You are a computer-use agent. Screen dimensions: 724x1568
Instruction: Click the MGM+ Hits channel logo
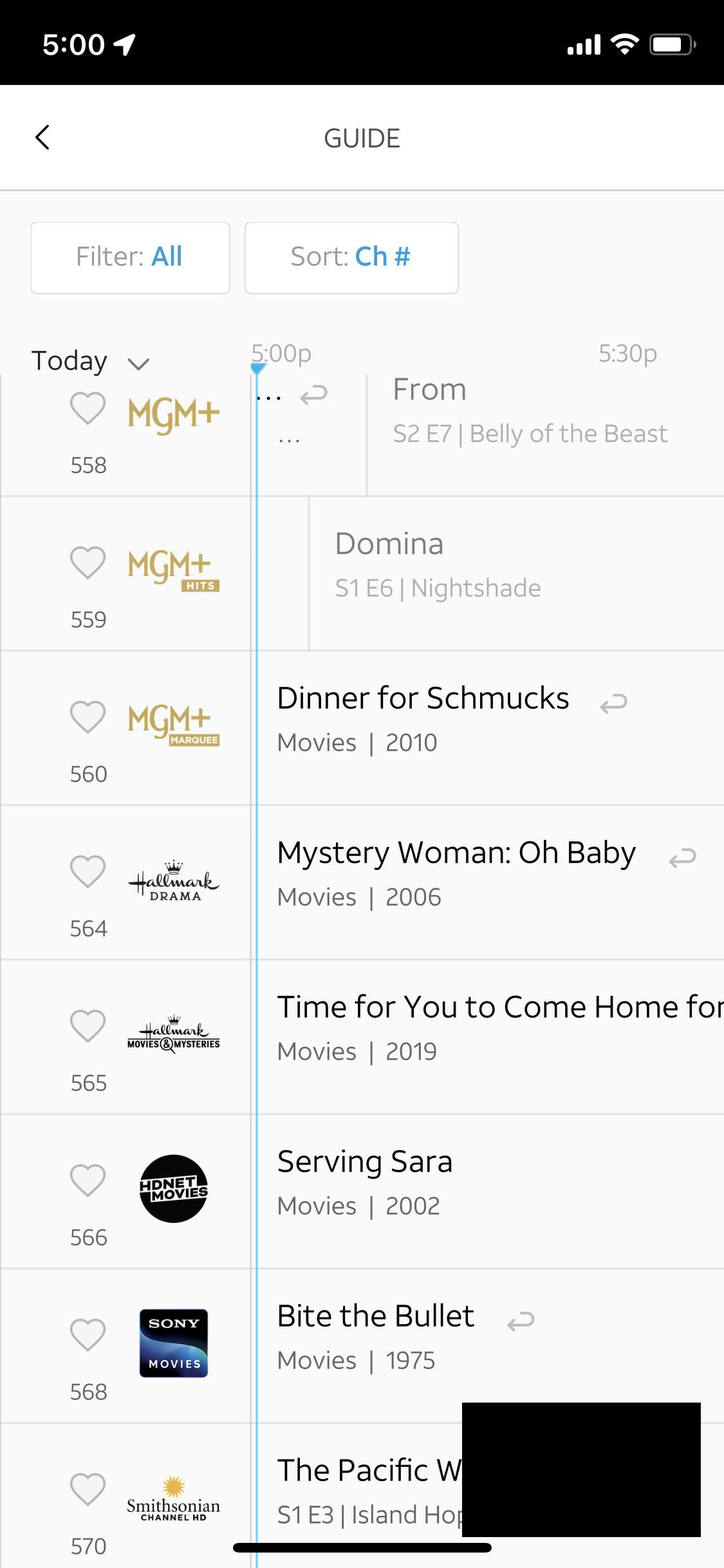point(172,566)
